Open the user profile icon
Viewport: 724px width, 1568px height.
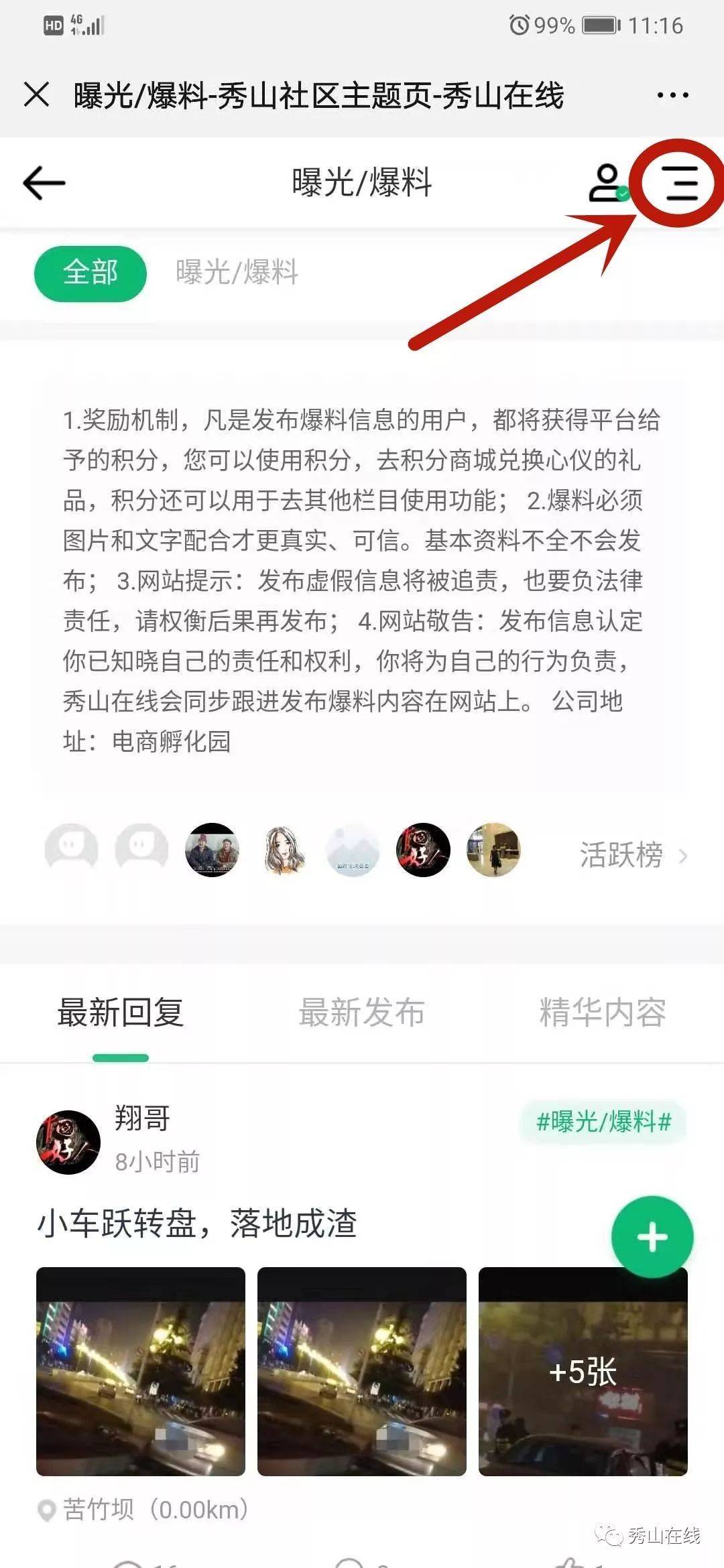tap(607, 183)
